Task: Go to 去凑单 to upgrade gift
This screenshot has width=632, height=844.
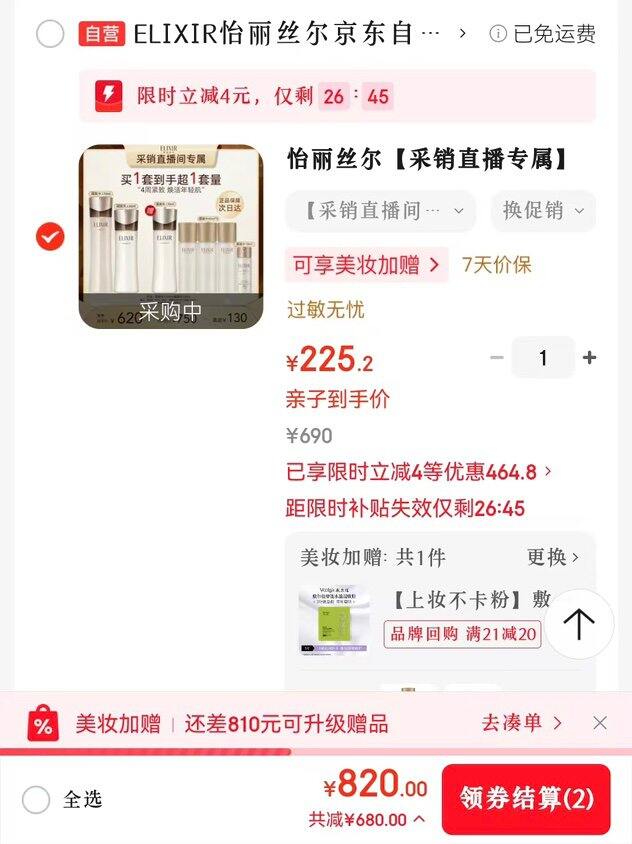Action: (x=522, y=723)
